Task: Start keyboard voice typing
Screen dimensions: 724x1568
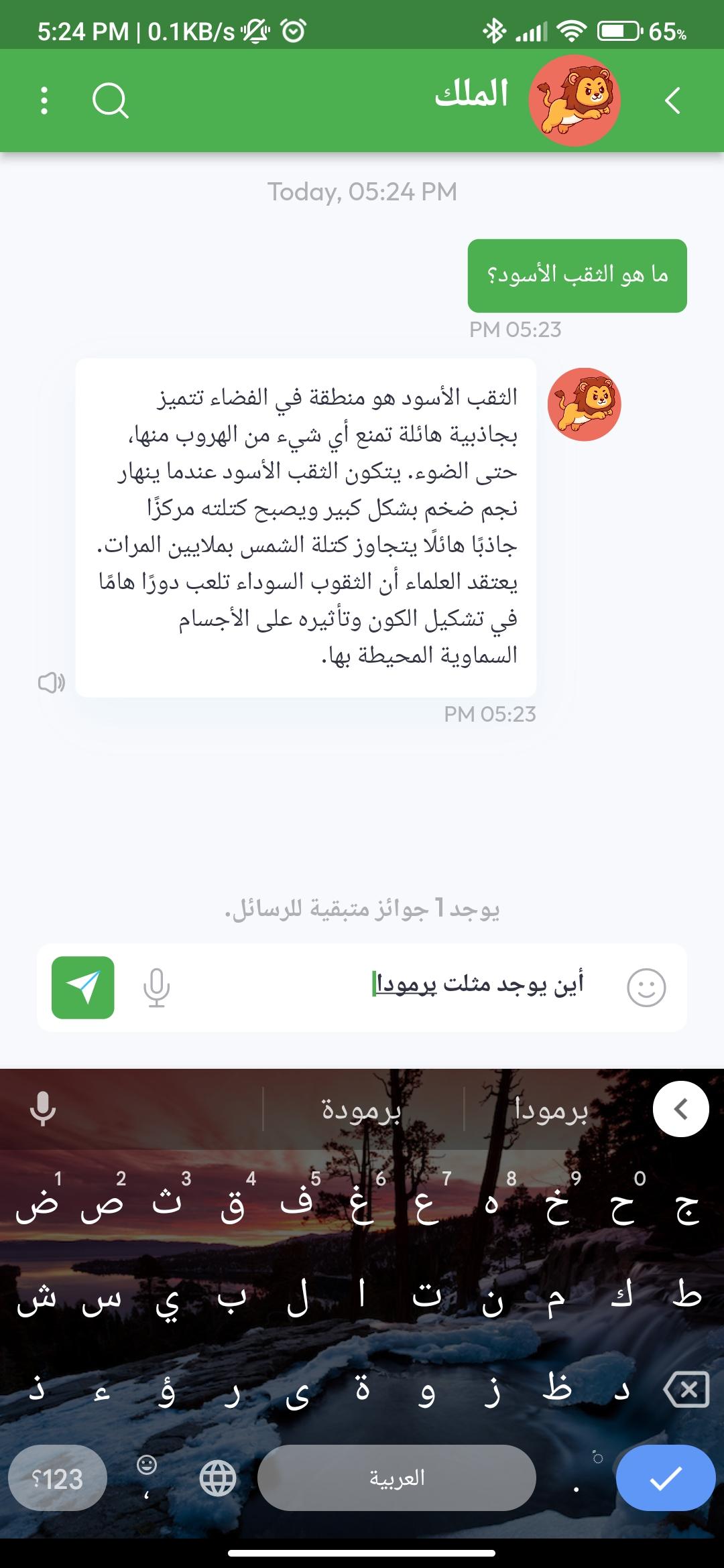Action: pyautogui.click(x=43, y=1109)
